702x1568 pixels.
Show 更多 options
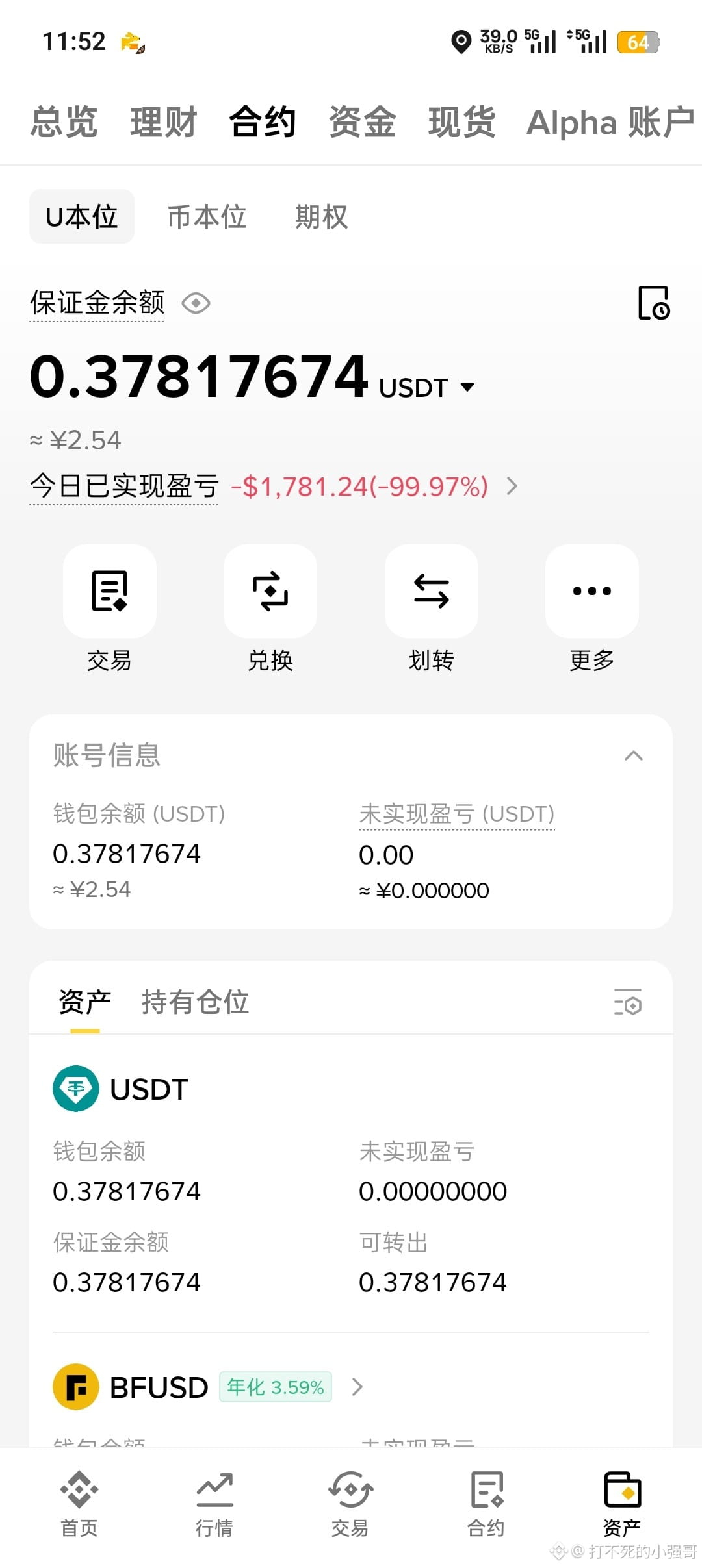click(592, 609)
